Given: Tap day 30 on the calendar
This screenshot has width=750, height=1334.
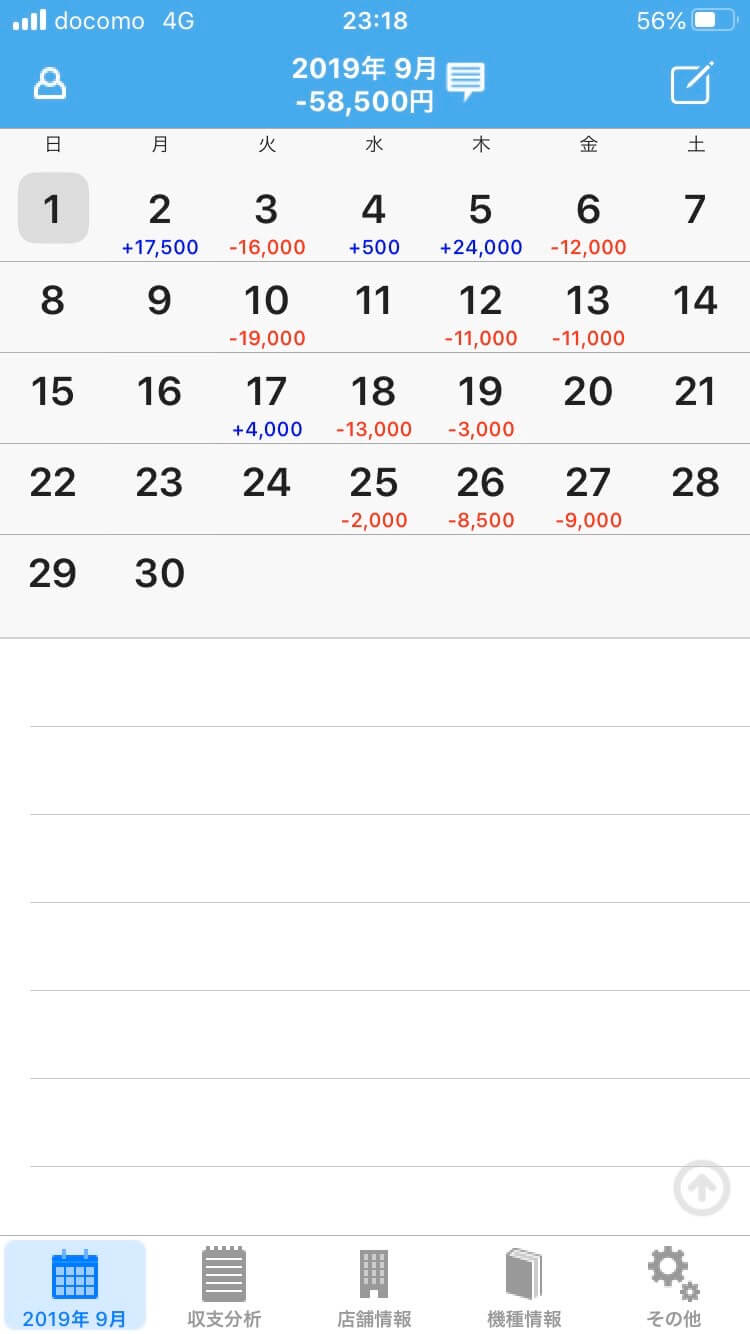Looking at the screenshot, I should tap(160, 584).
